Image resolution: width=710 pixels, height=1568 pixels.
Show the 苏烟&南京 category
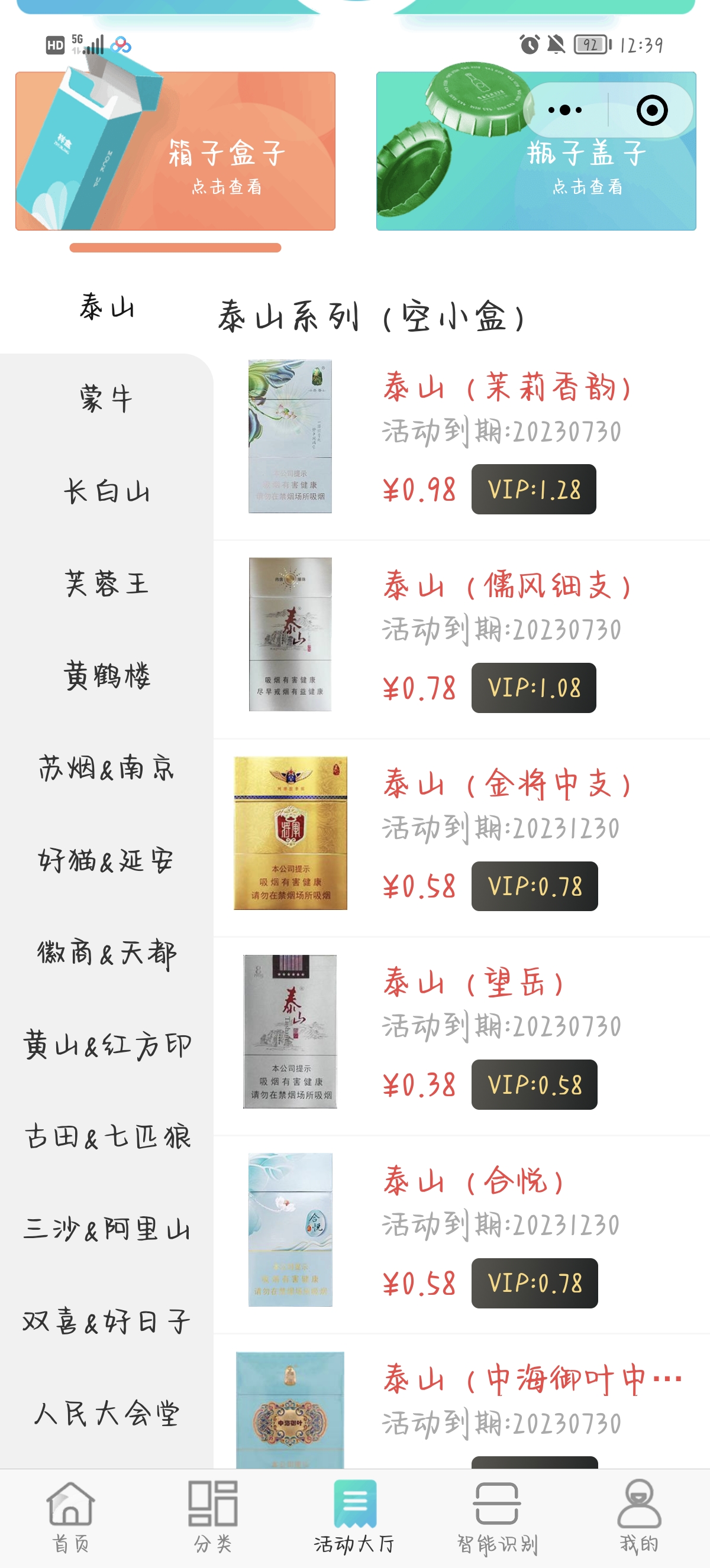point(106,768)
